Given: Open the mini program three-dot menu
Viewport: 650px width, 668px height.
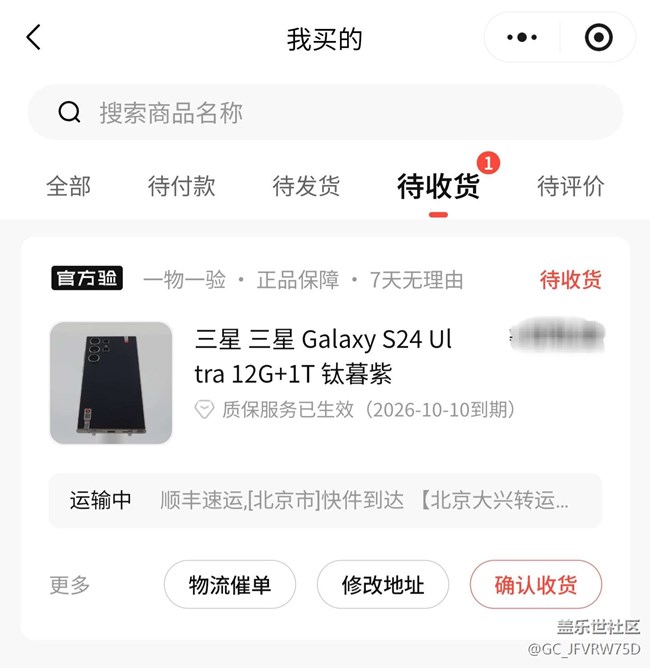Looking at the screenshot, I should pos(522,38).
